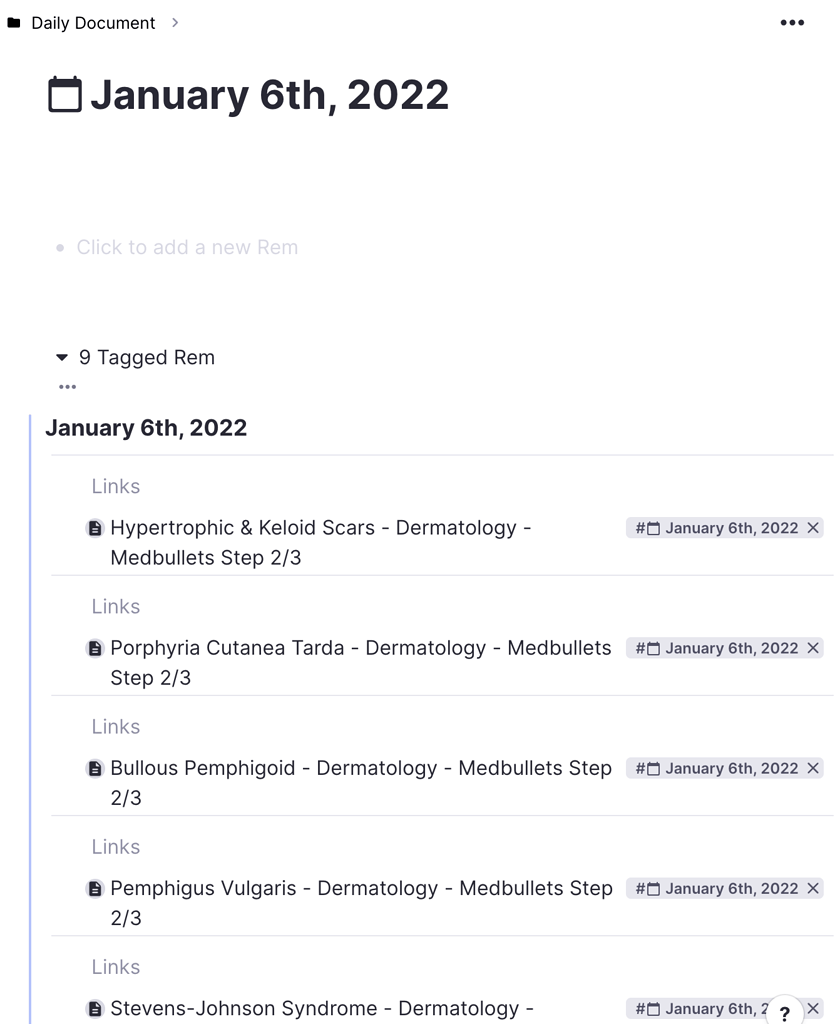This screenshot has width=834, height=1024.
Task: Click the calendar icon in the Bullous Pemphigoid tag
Action: (651, 768)
